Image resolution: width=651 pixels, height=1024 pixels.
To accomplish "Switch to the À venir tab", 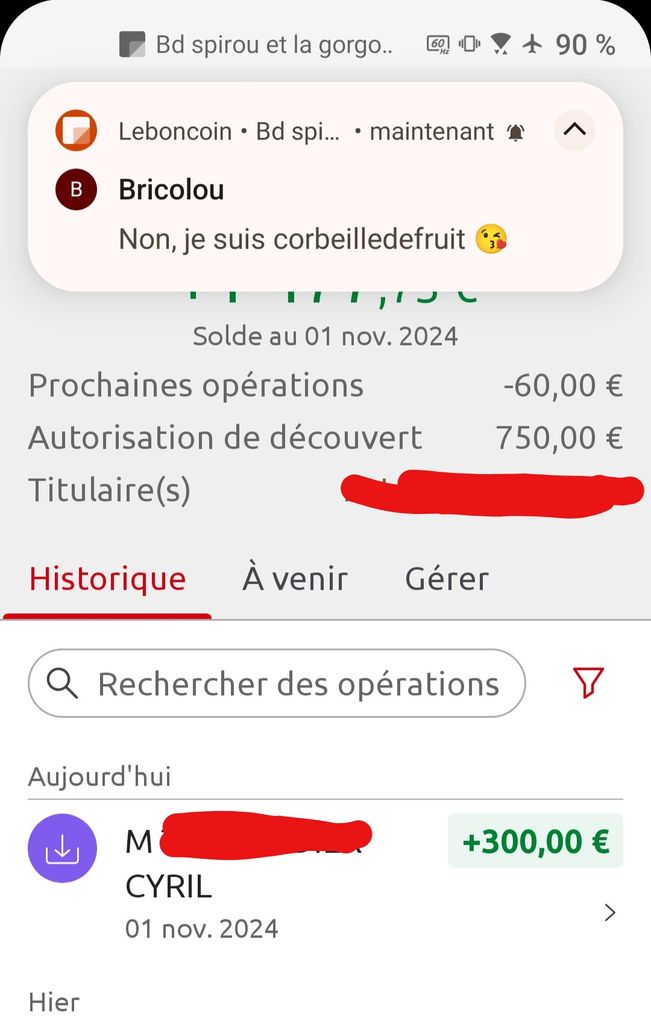I will point(295,579).
